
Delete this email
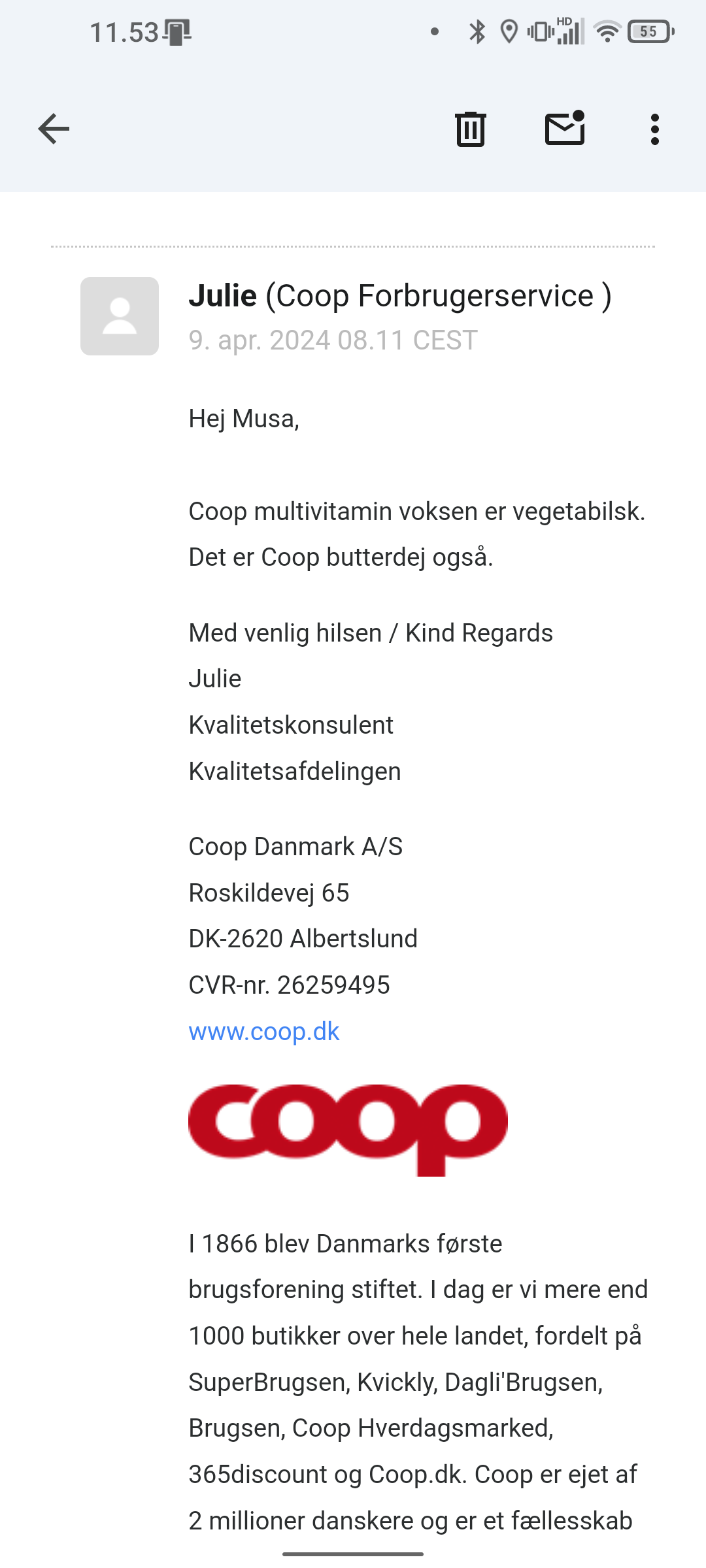470,129
